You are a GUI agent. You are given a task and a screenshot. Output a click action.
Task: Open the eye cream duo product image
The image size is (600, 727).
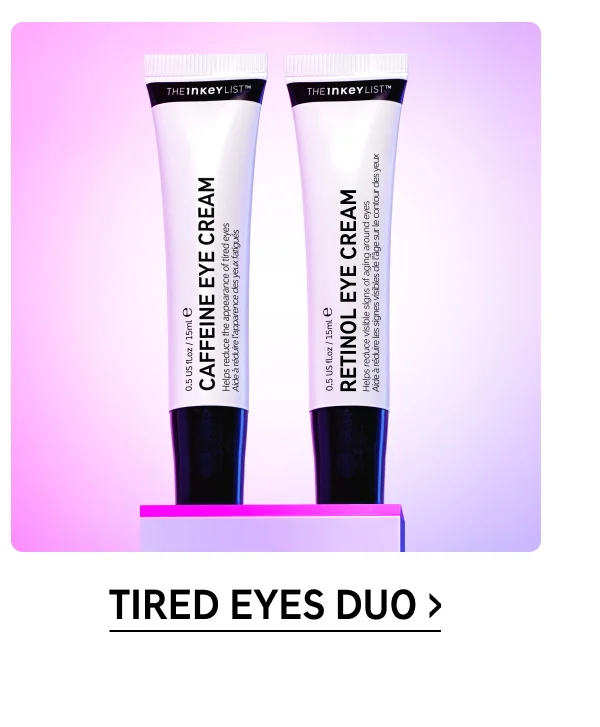click(x=276, y=287)
